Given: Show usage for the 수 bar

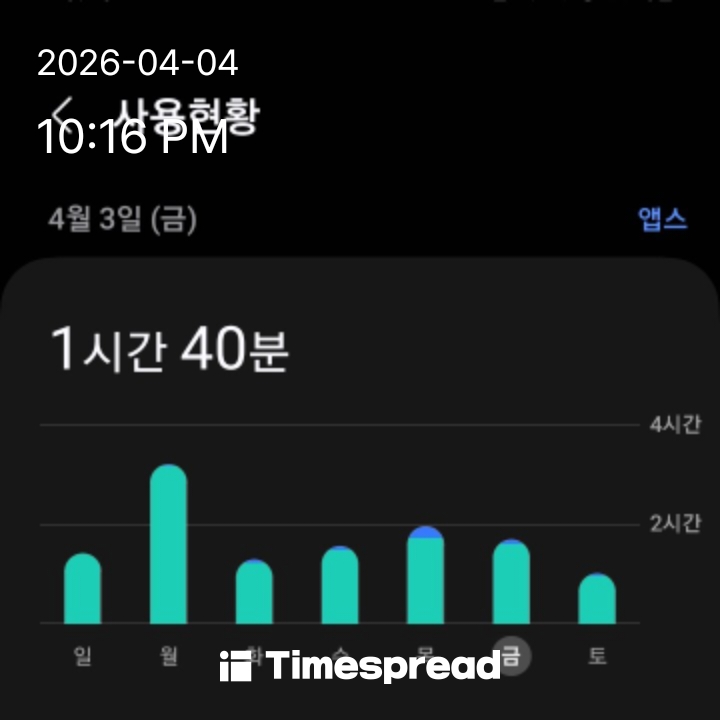Looking at the screenshot, I should click(x=340, y=585).
